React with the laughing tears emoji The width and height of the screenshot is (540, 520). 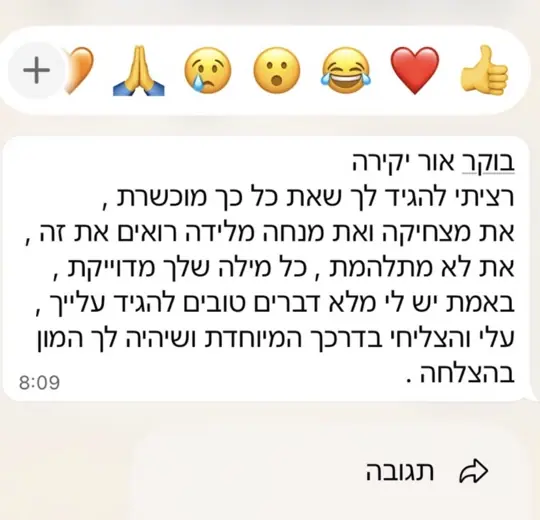tap(346, 70)
